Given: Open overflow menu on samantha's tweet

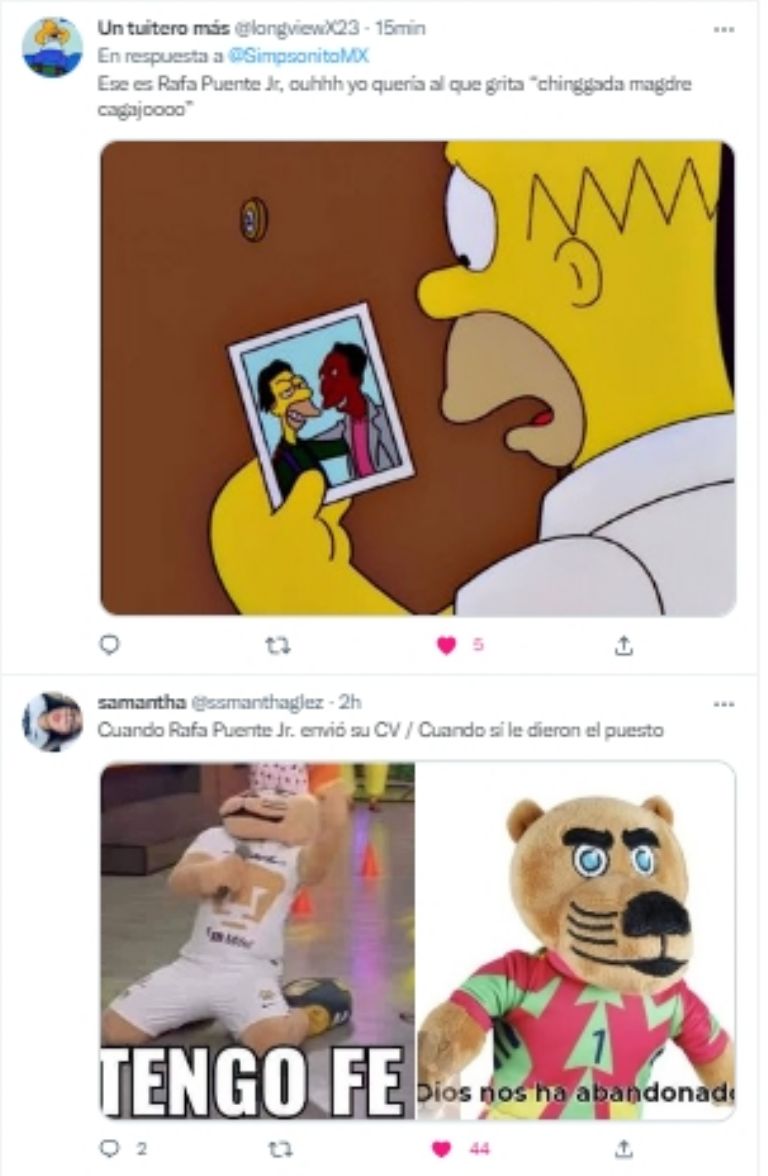Looking at the screenshot, I should pos(723,704).
